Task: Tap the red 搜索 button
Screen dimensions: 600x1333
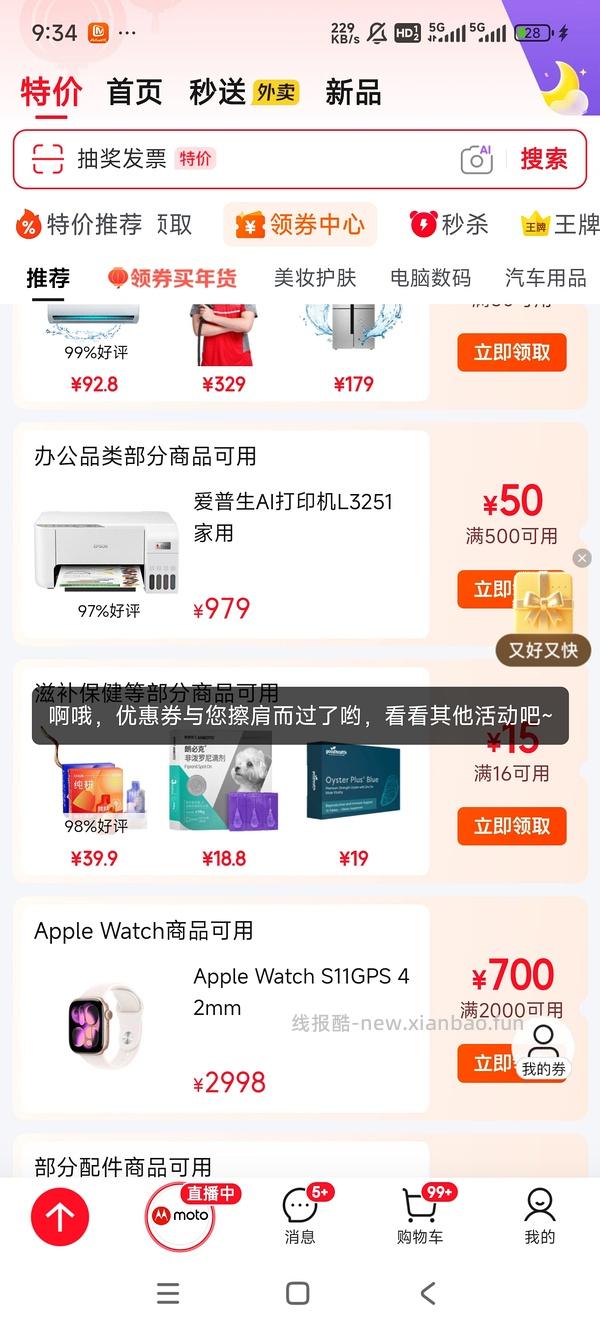Action: tap(543, 159)
